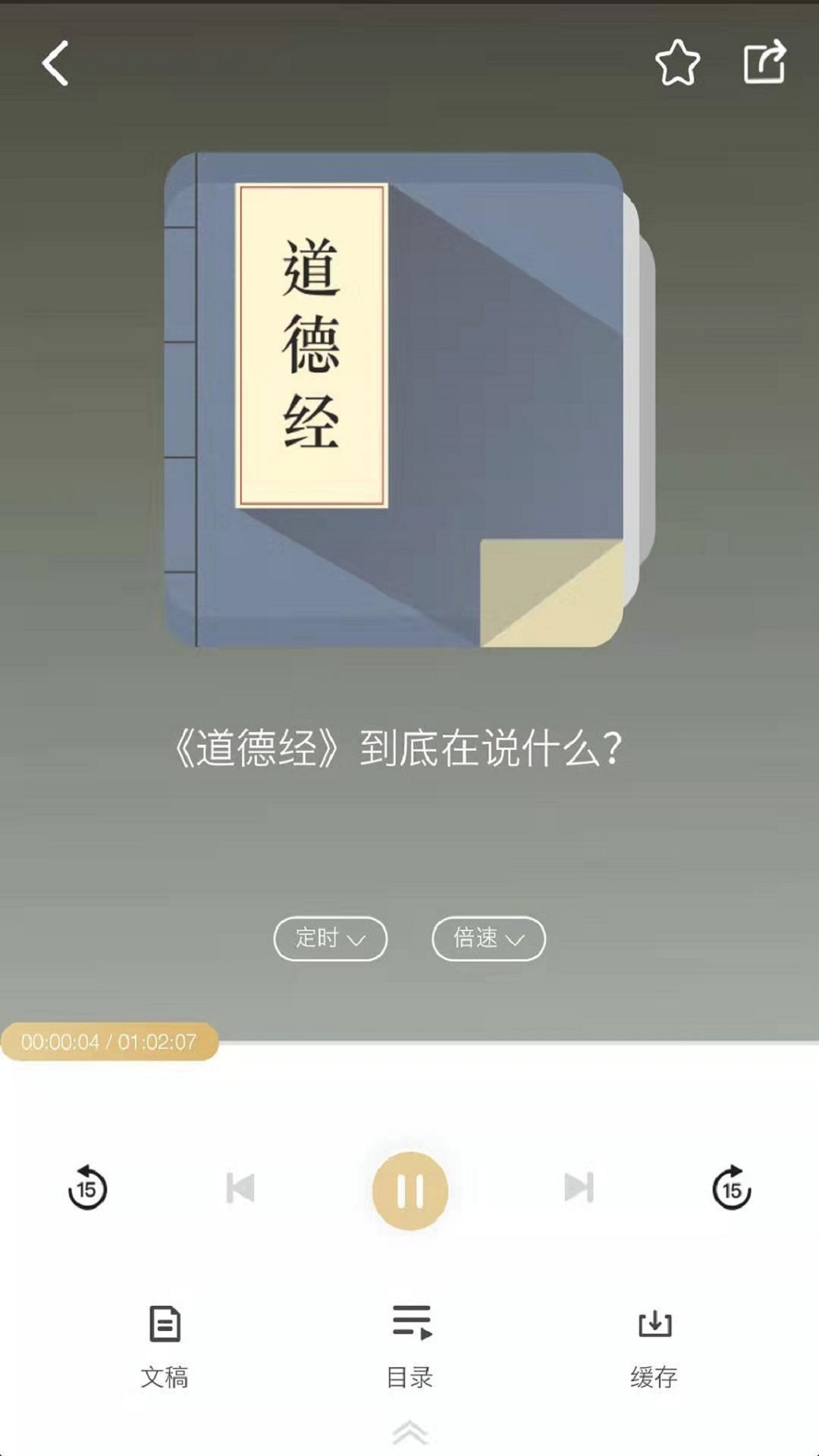Go back using the top-left arrow
The image size is (819, 1456).
click(x=55, y=63)
